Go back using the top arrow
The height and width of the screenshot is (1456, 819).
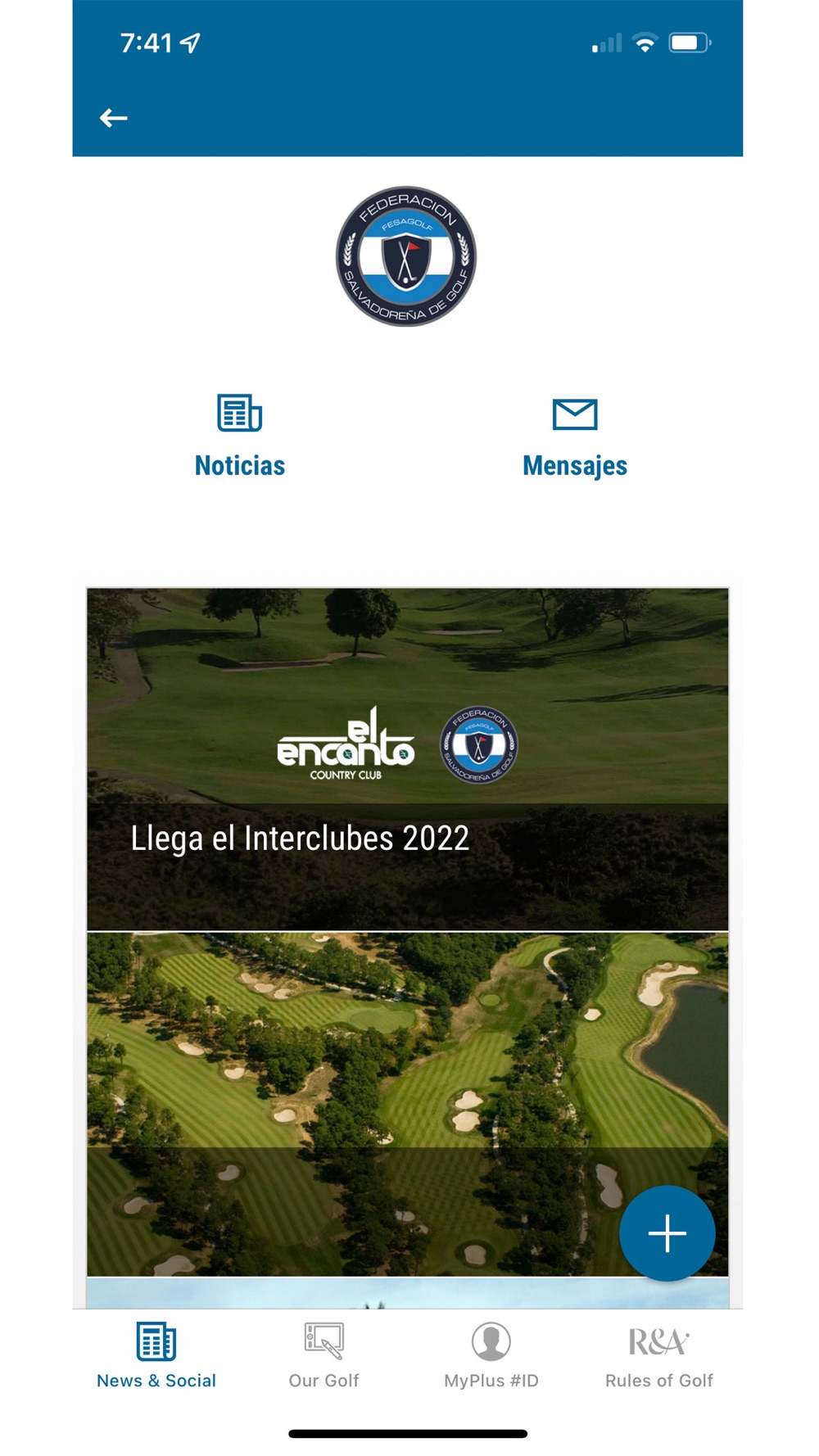[x=113, y=118]
